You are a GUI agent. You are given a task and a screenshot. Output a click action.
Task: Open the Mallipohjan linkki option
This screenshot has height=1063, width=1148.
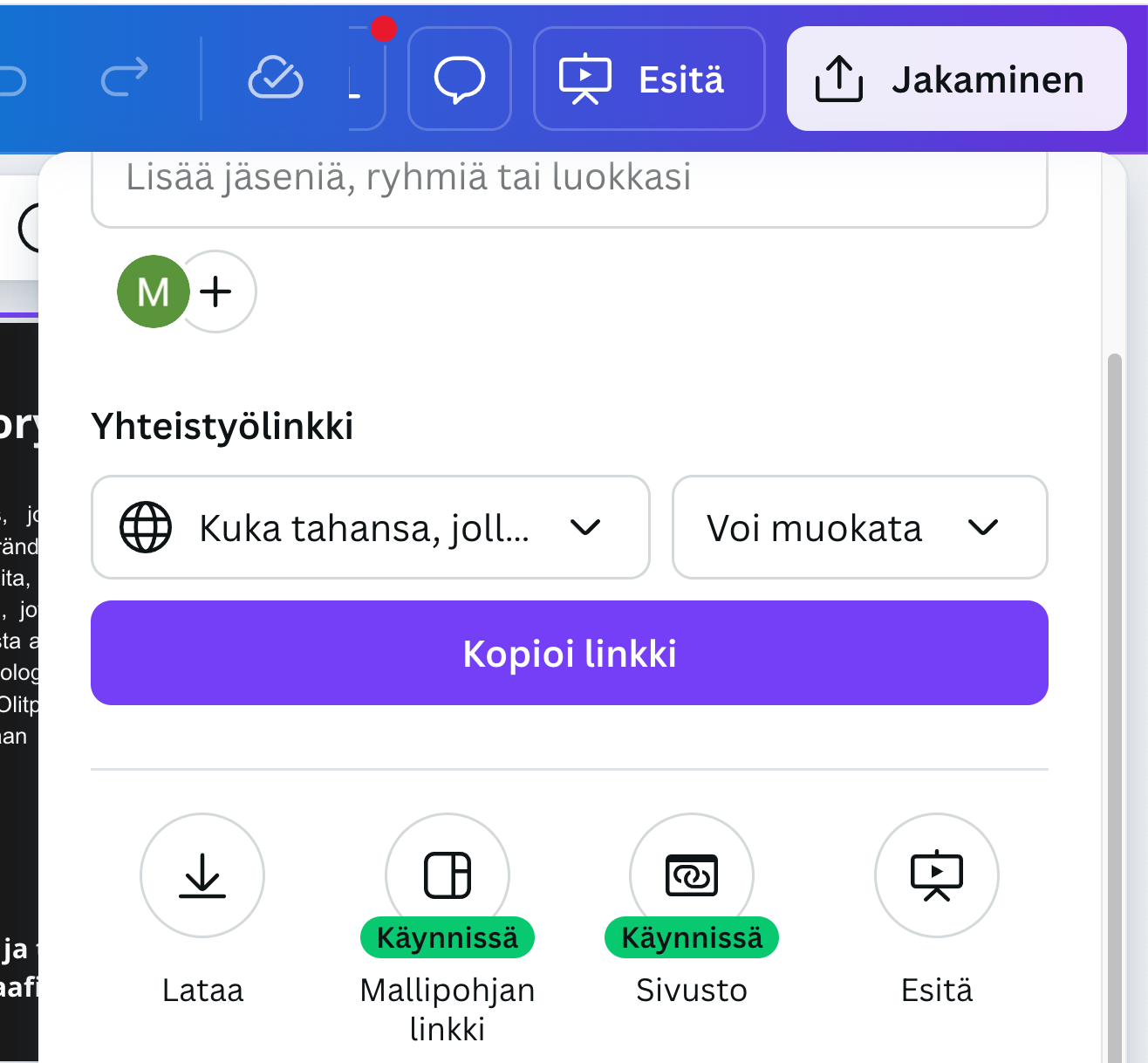[448, 875]
